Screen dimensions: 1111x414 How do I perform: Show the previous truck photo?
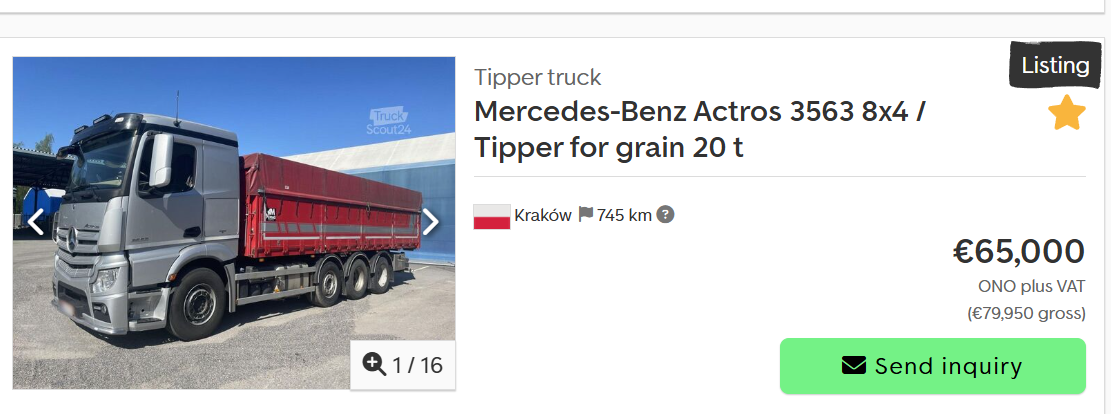coord(36,222)
